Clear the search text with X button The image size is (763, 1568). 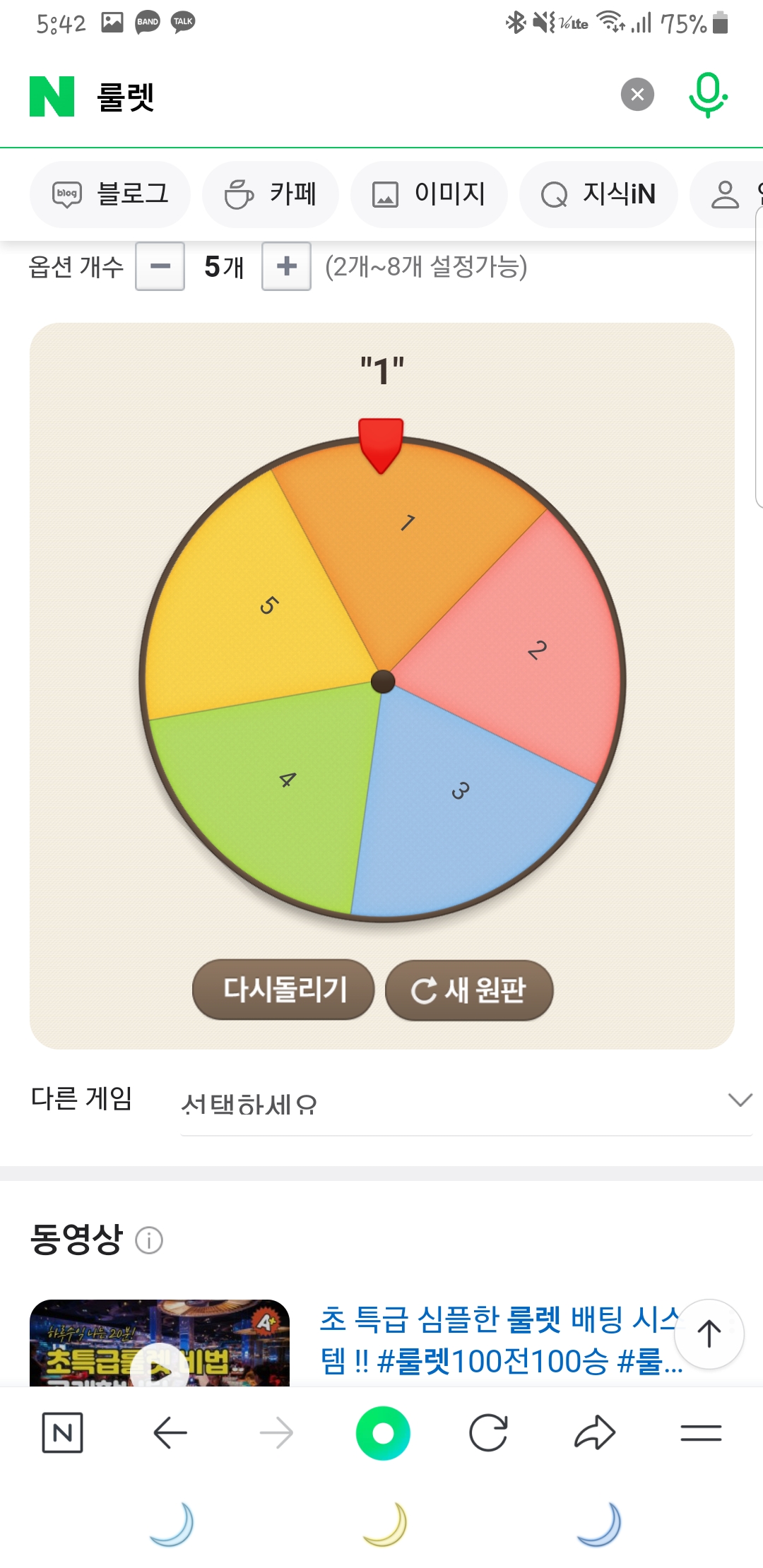[637, 95]
